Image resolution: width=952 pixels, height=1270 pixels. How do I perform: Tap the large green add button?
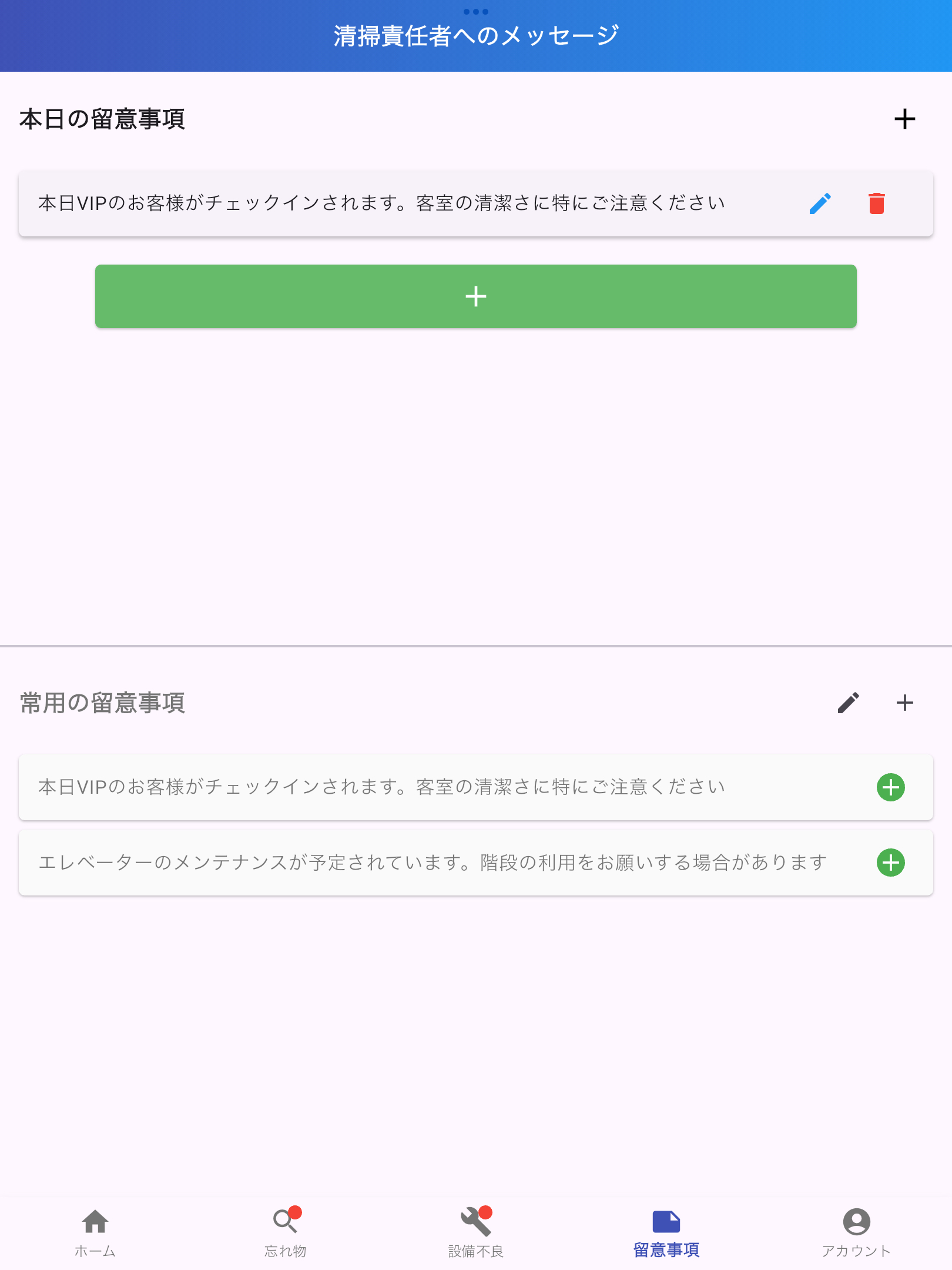[x=475, y=296]
